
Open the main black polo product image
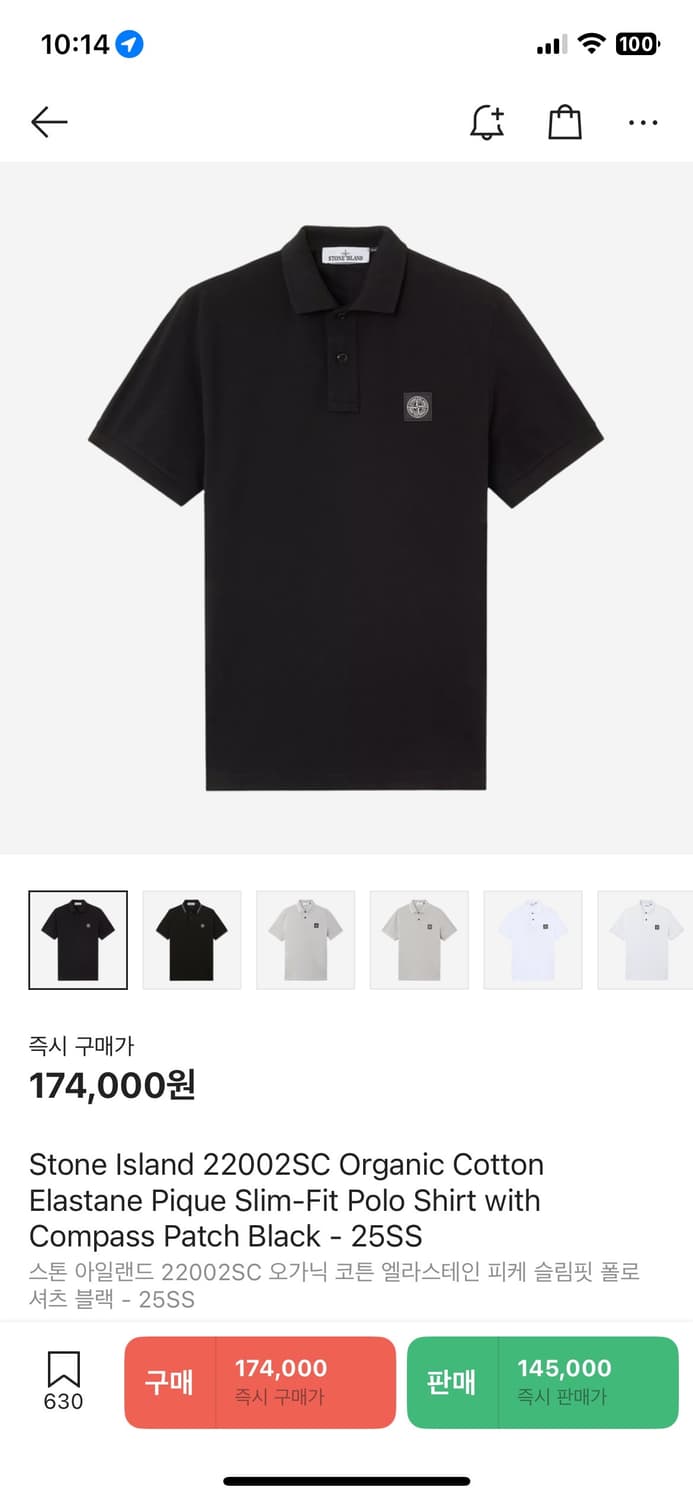(346, 508)
